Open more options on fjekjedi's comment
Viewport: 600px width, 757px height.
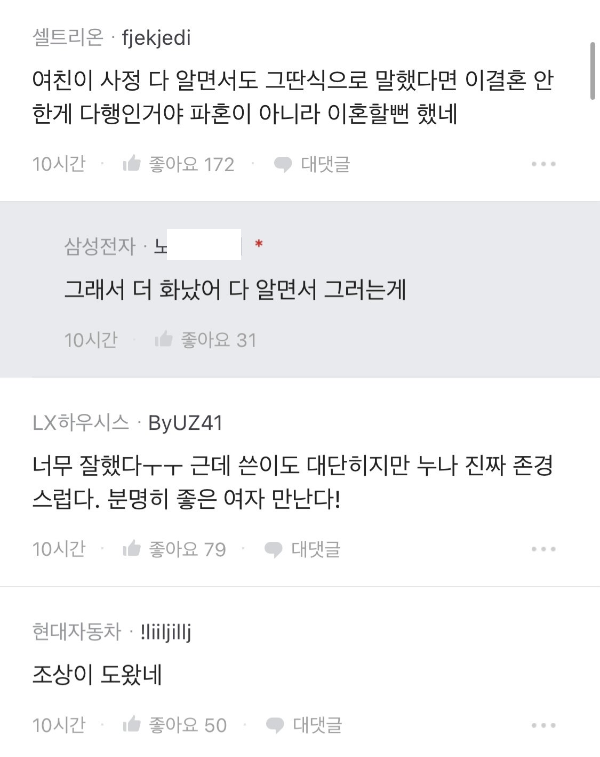click(x=543, y=164)
